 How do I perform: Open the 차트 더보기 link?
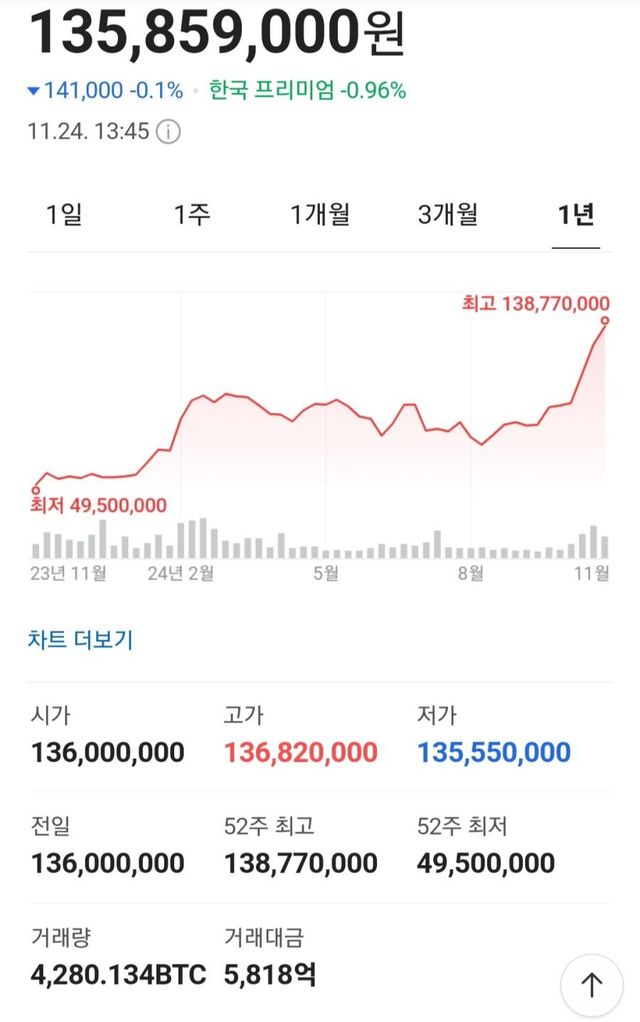click(80, 640)
